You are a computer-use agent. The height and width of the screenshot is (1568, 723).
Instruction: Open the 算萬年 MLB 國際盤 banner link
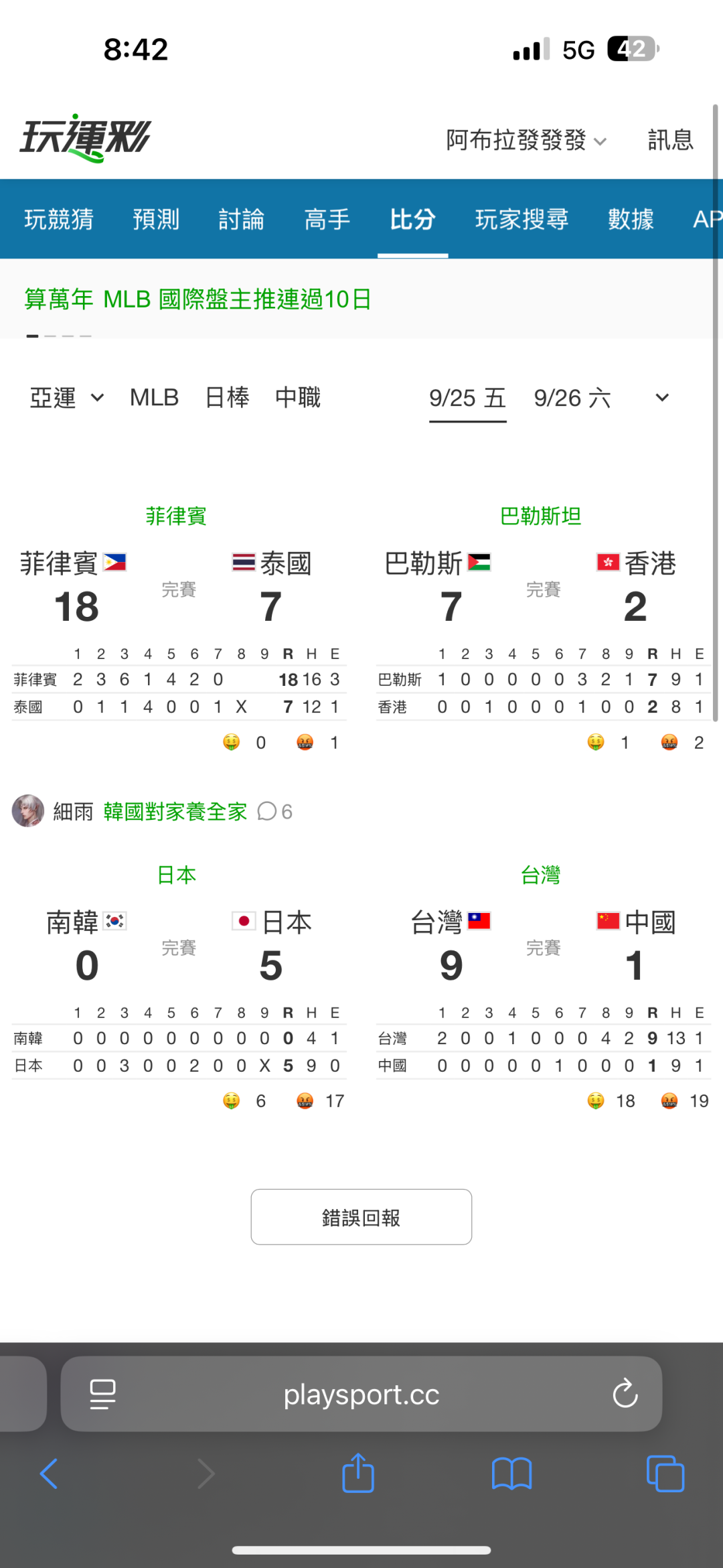[198, 299]
